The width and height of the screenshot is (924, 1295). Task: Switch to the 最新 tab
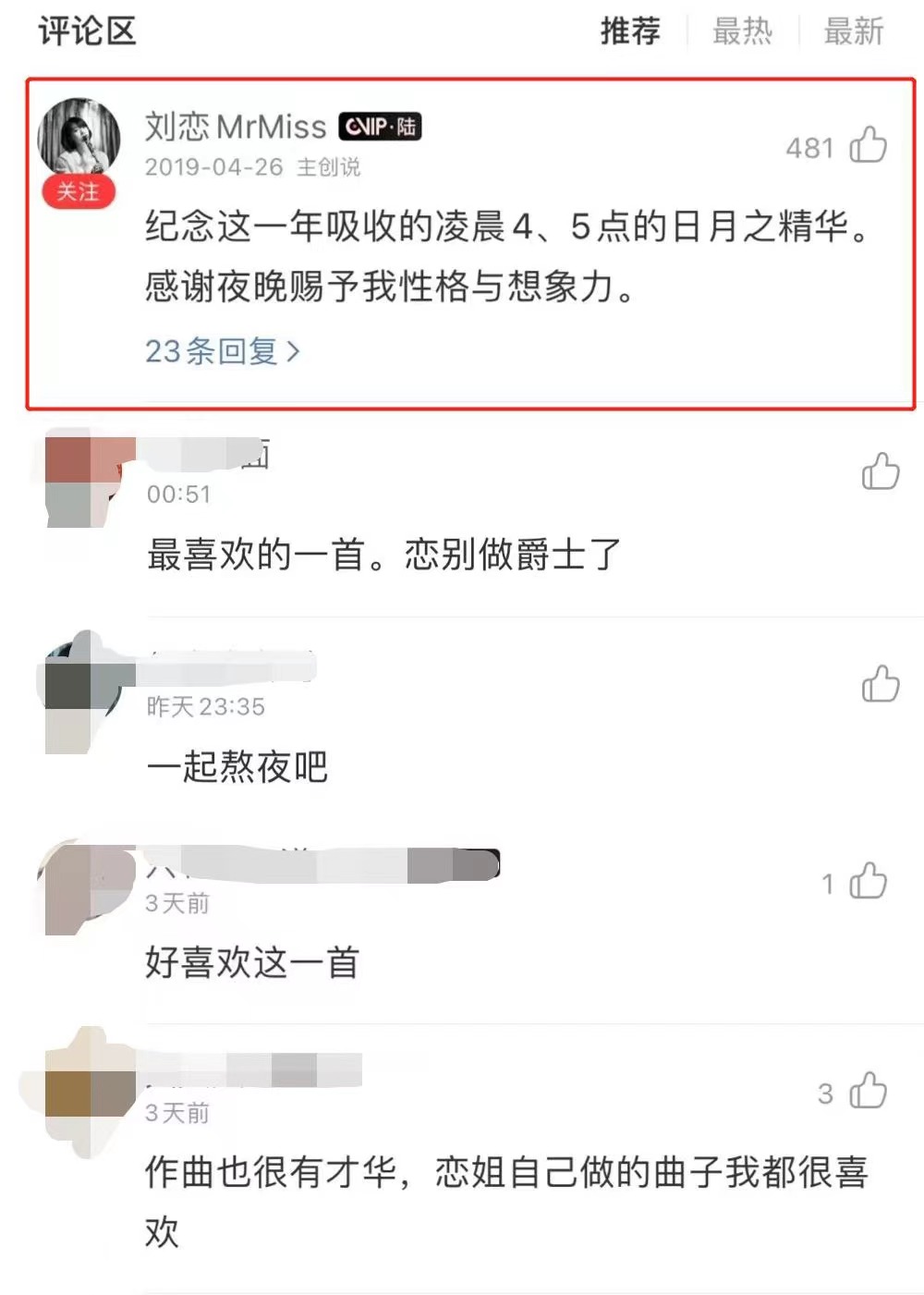(x=854, y=31)
